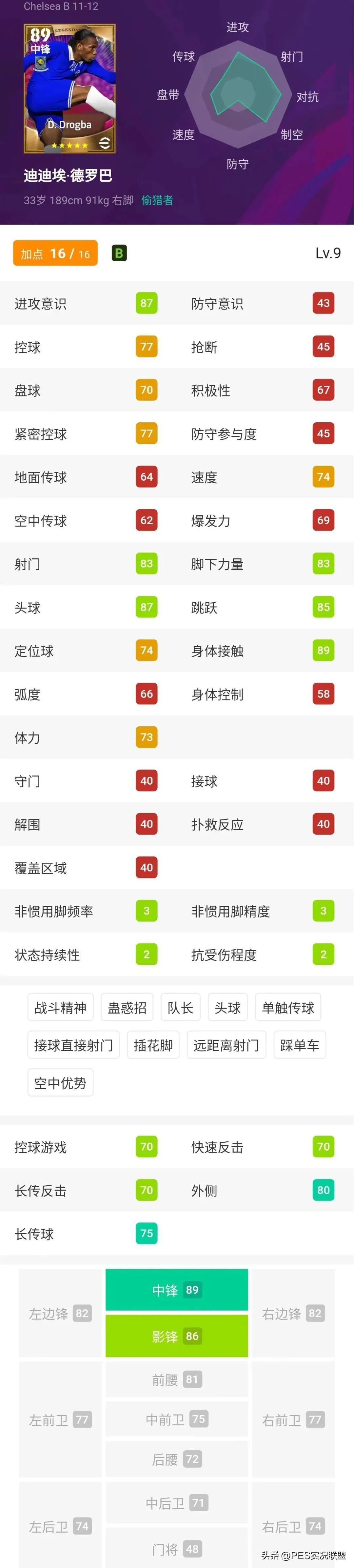Open the Lv.9 level selector
This screenshot has width=354, height=1568.
tap(327, 253)
